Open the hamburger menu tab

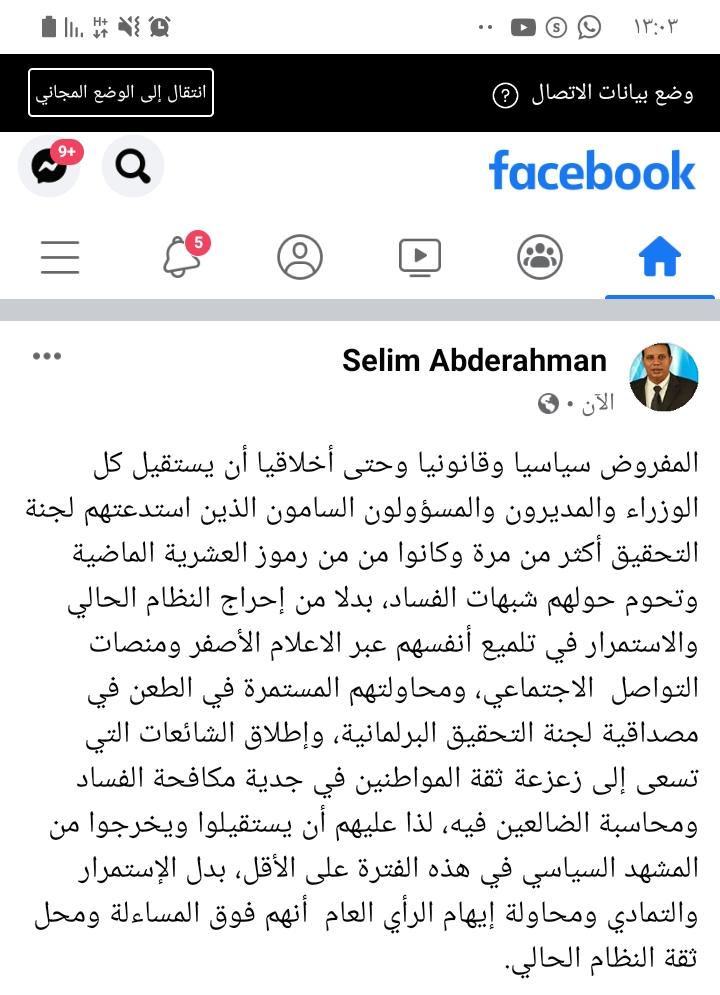click(60, 257)
